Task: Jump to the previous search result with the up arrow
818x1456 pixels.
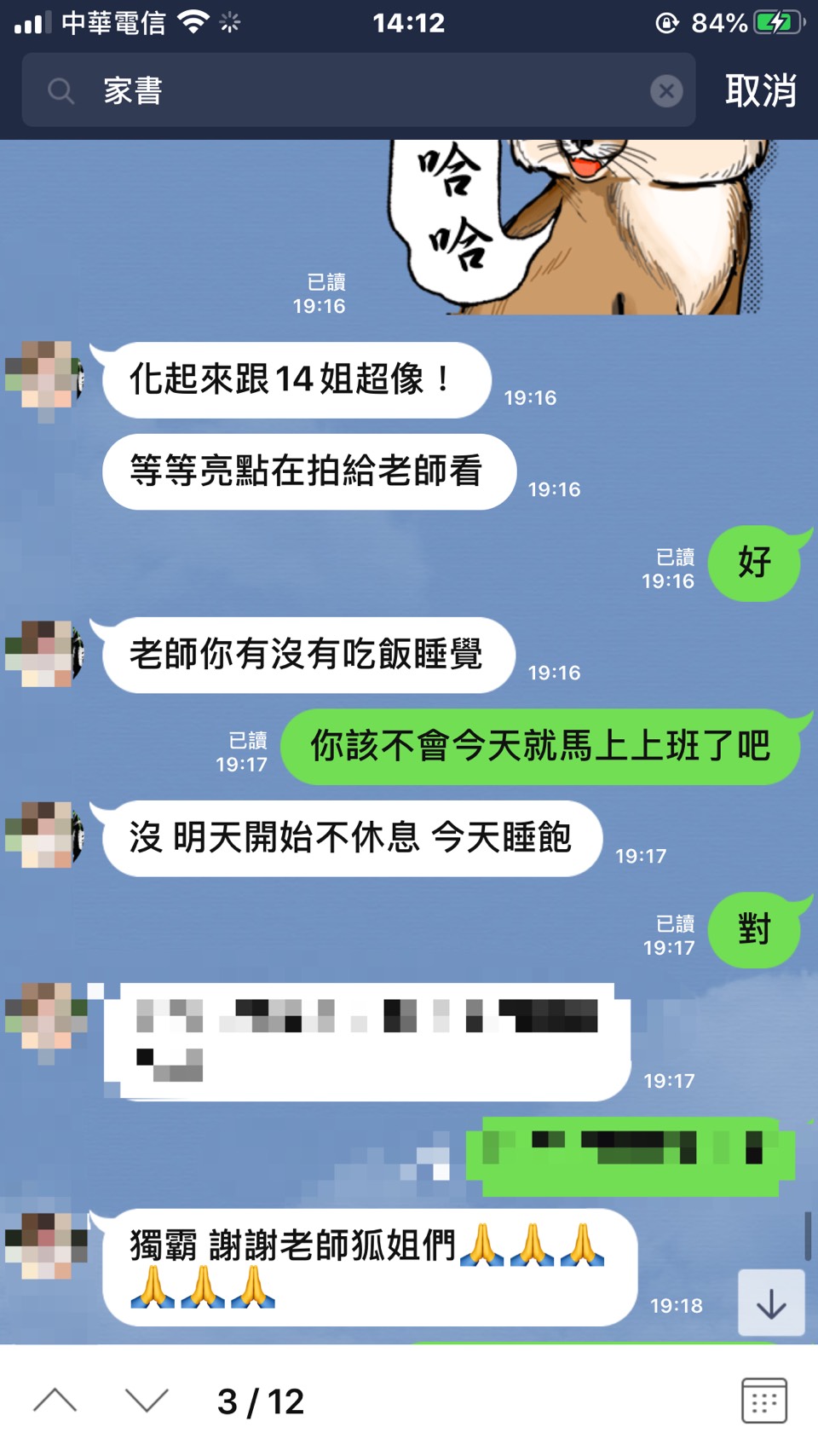Action: (55, 1401)
